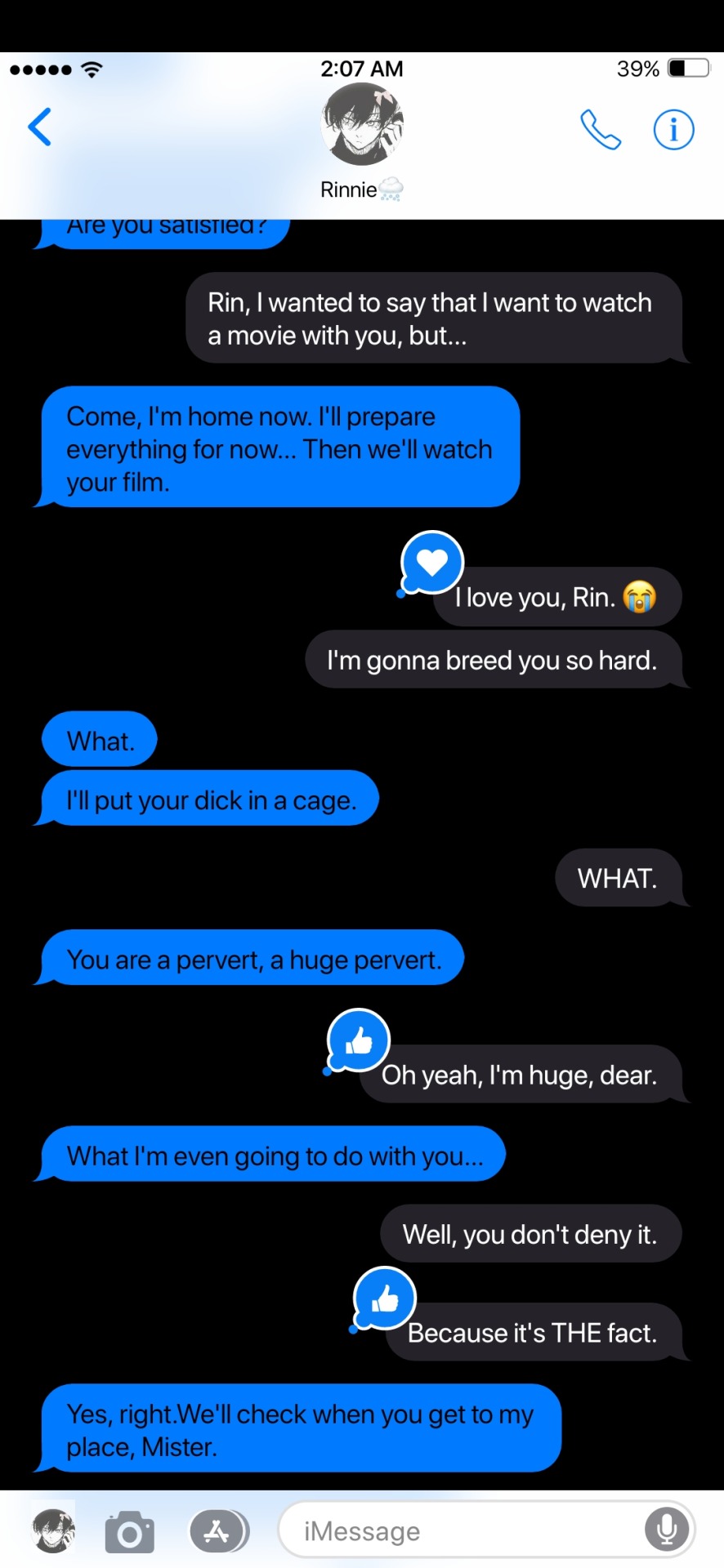The image size is (724, 1568).
Task: Go back to the conversations list
Action: click(39, 127)
